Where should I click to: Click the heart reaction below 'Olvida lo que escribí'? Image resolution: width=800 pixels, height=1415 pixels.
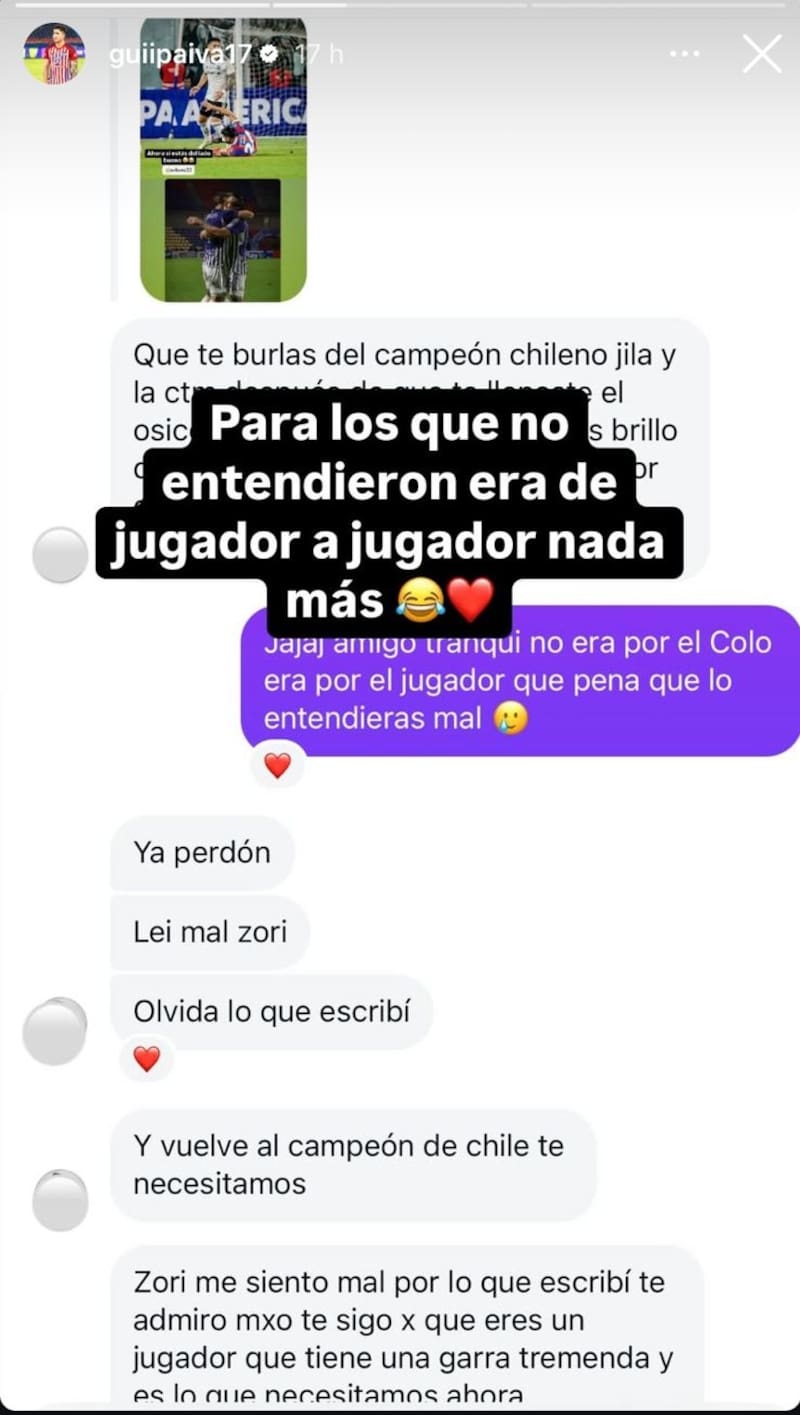point(147,1058)
